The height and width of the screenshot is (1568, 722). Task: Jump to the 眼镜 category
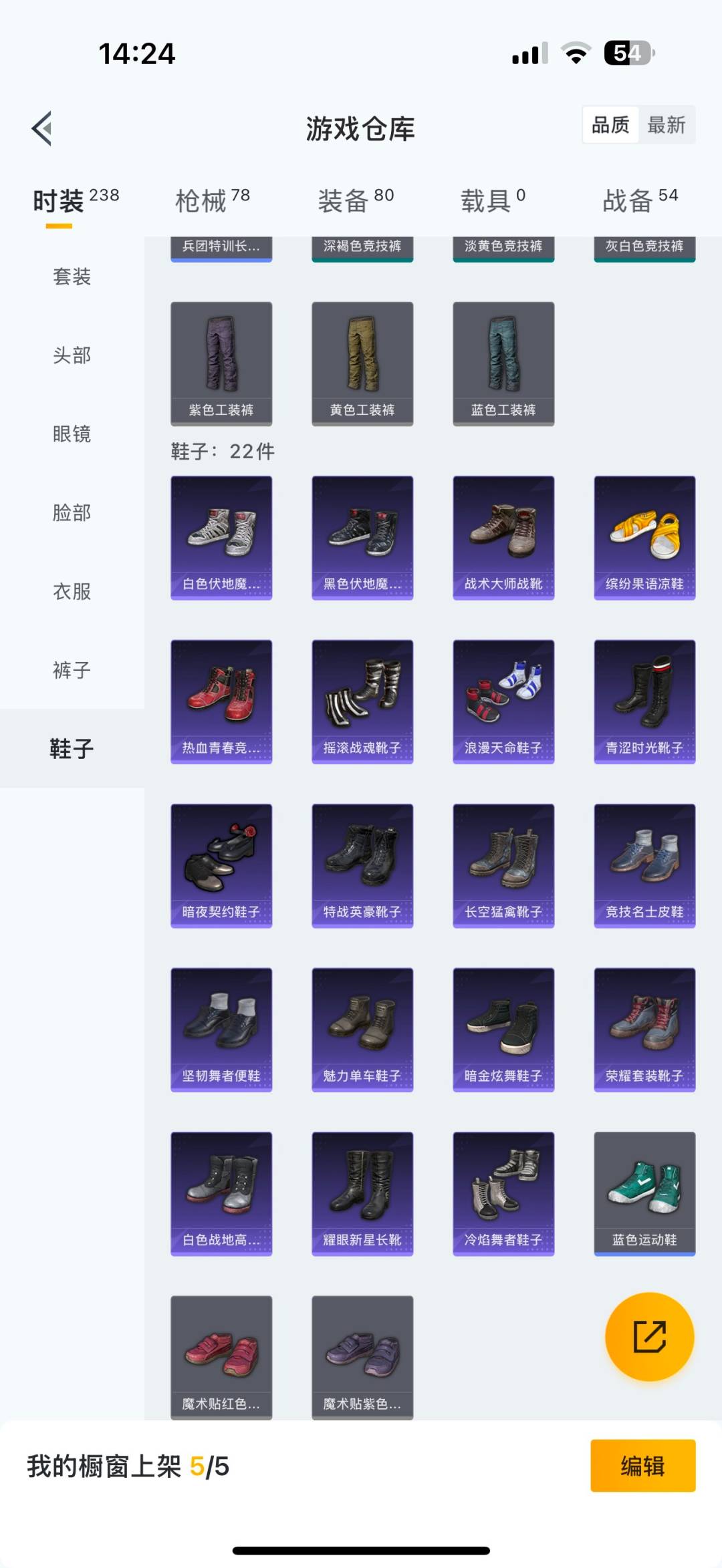(x=72, y=434)
